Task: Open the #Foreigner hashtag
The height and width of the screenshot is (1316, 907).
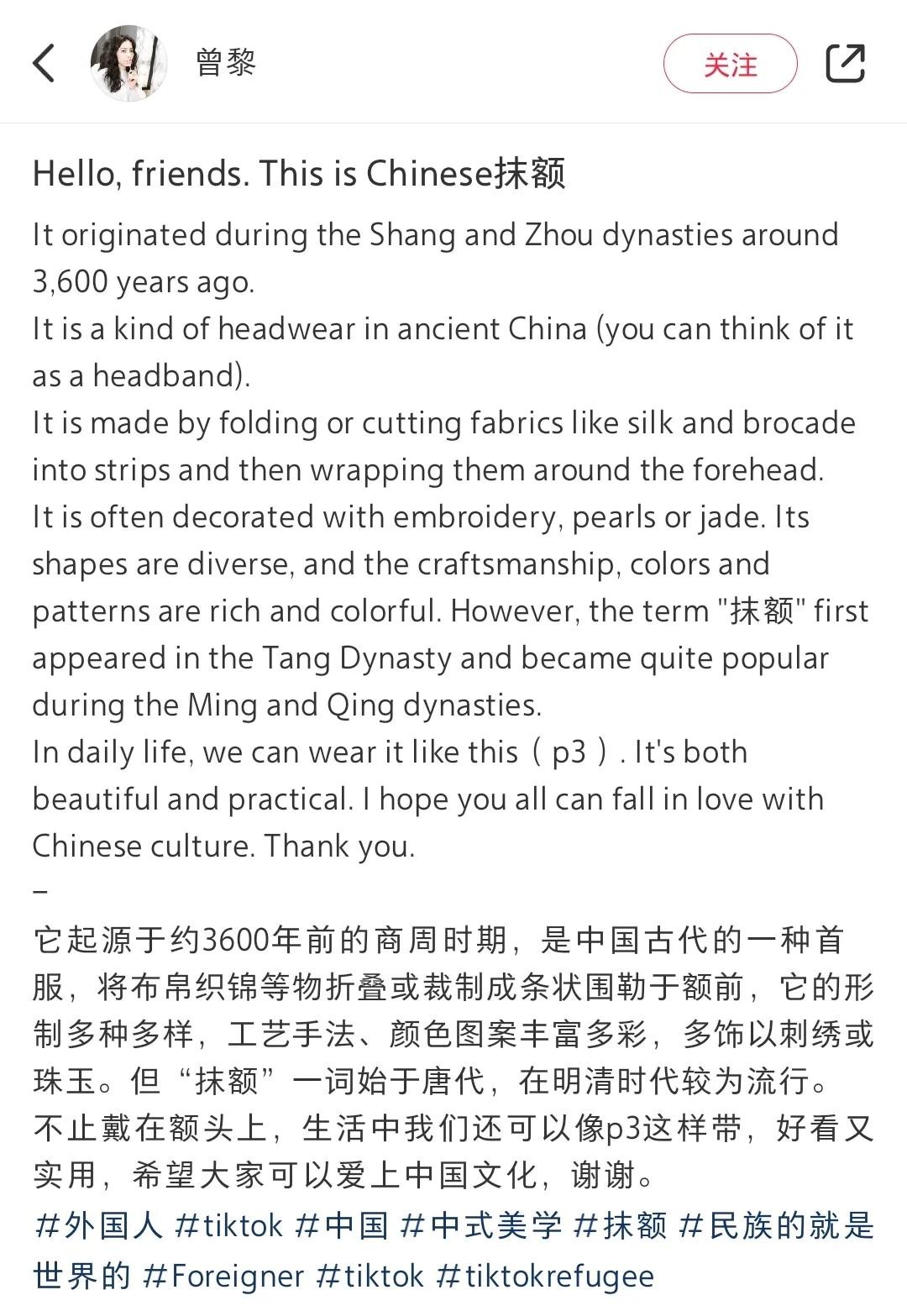Action: coord(223,1276)
